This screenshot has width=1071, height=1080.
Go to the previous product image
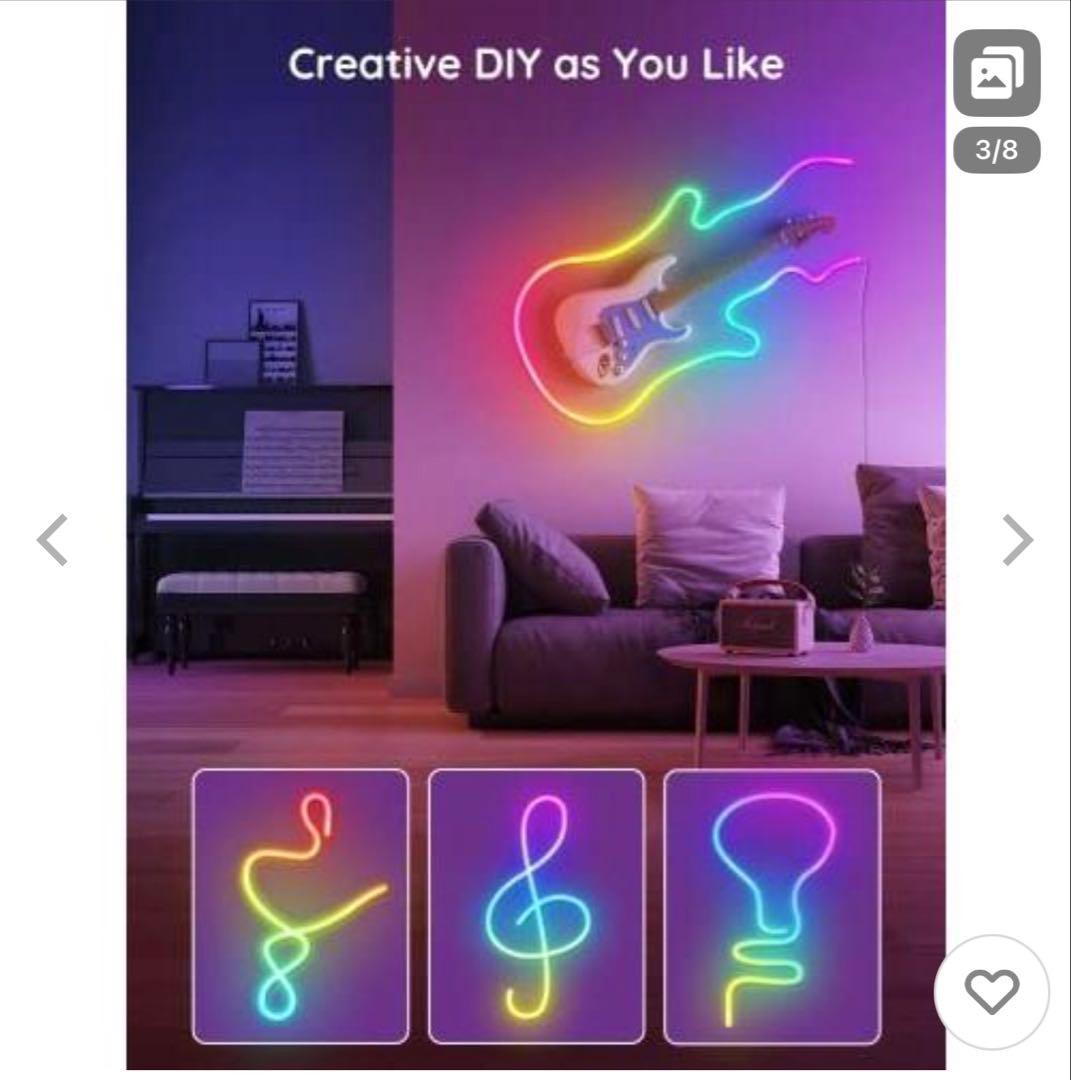tap(53, 540)
